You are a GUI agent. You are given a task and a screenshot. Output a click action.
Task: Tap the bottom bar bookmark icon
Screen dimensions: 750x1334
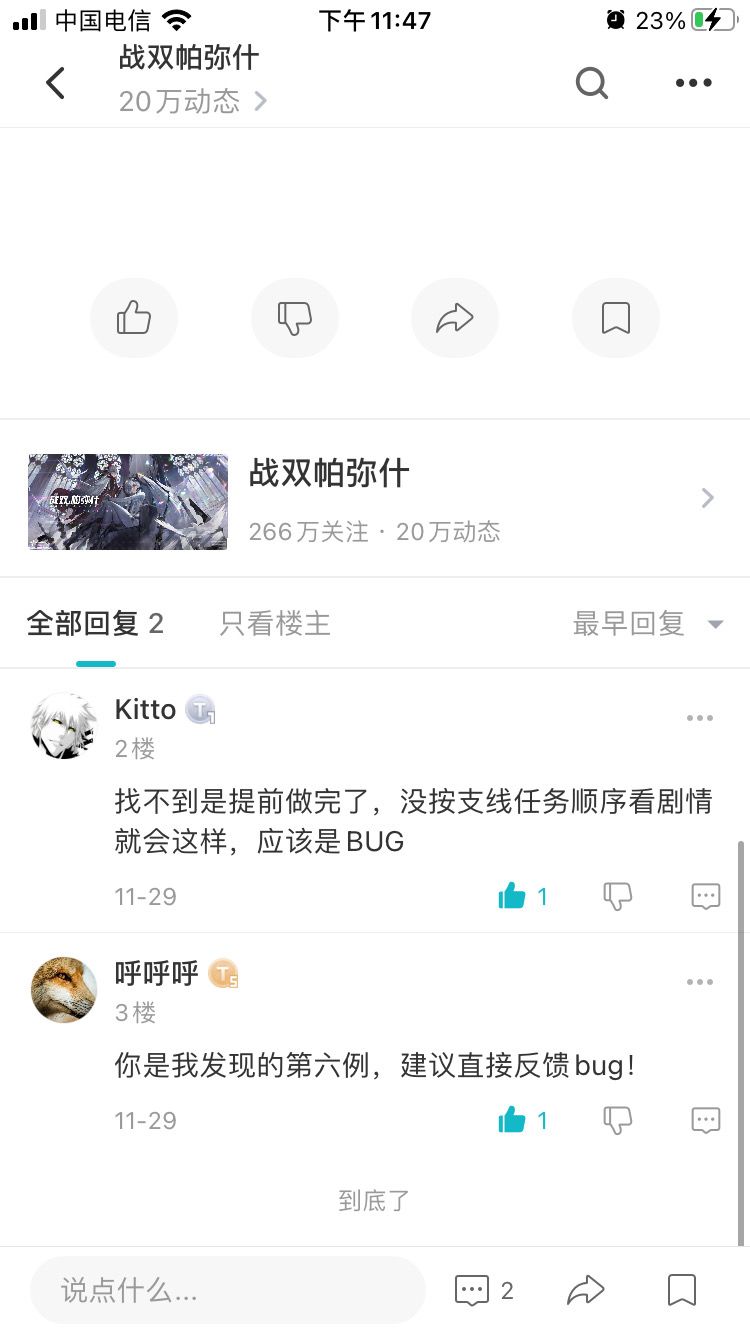682,1290
